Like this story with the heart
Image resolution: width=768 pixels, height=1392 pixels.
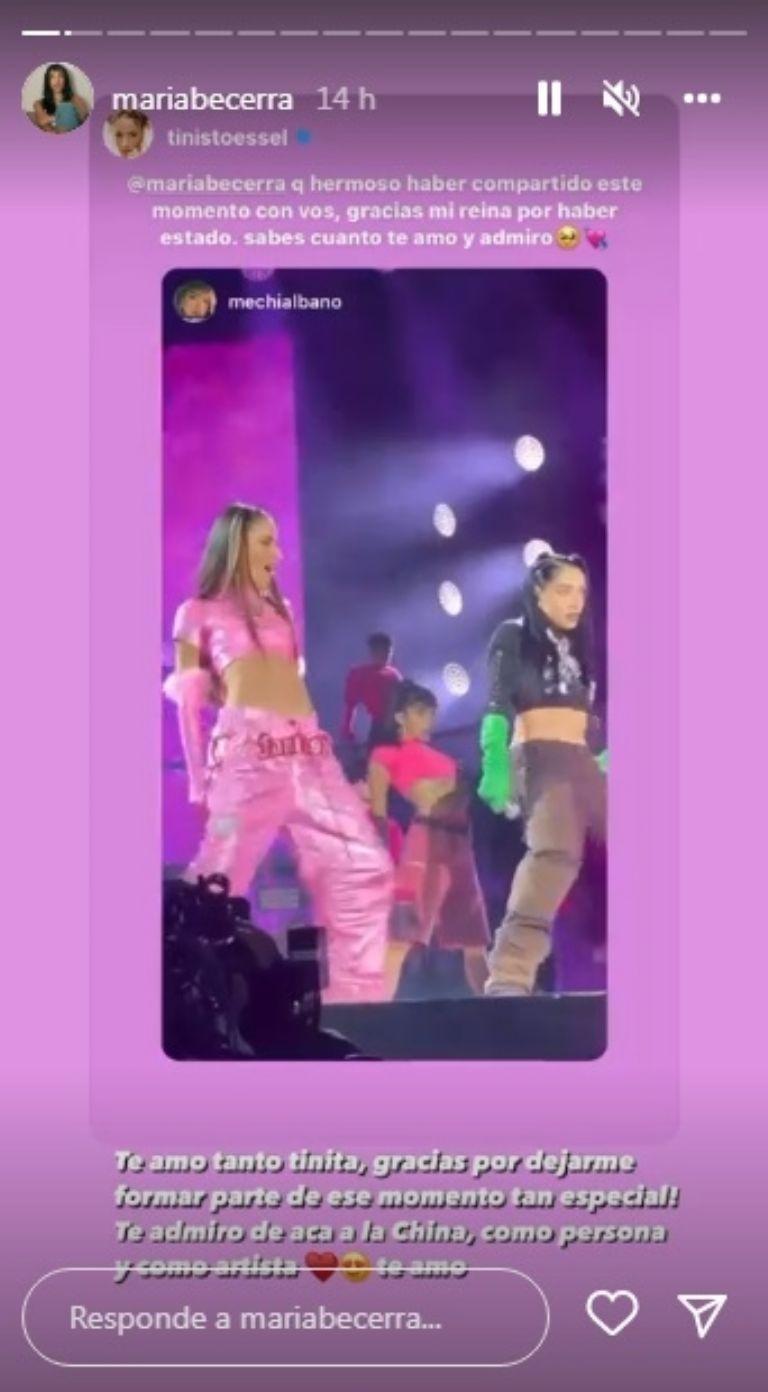[611, 1313]
